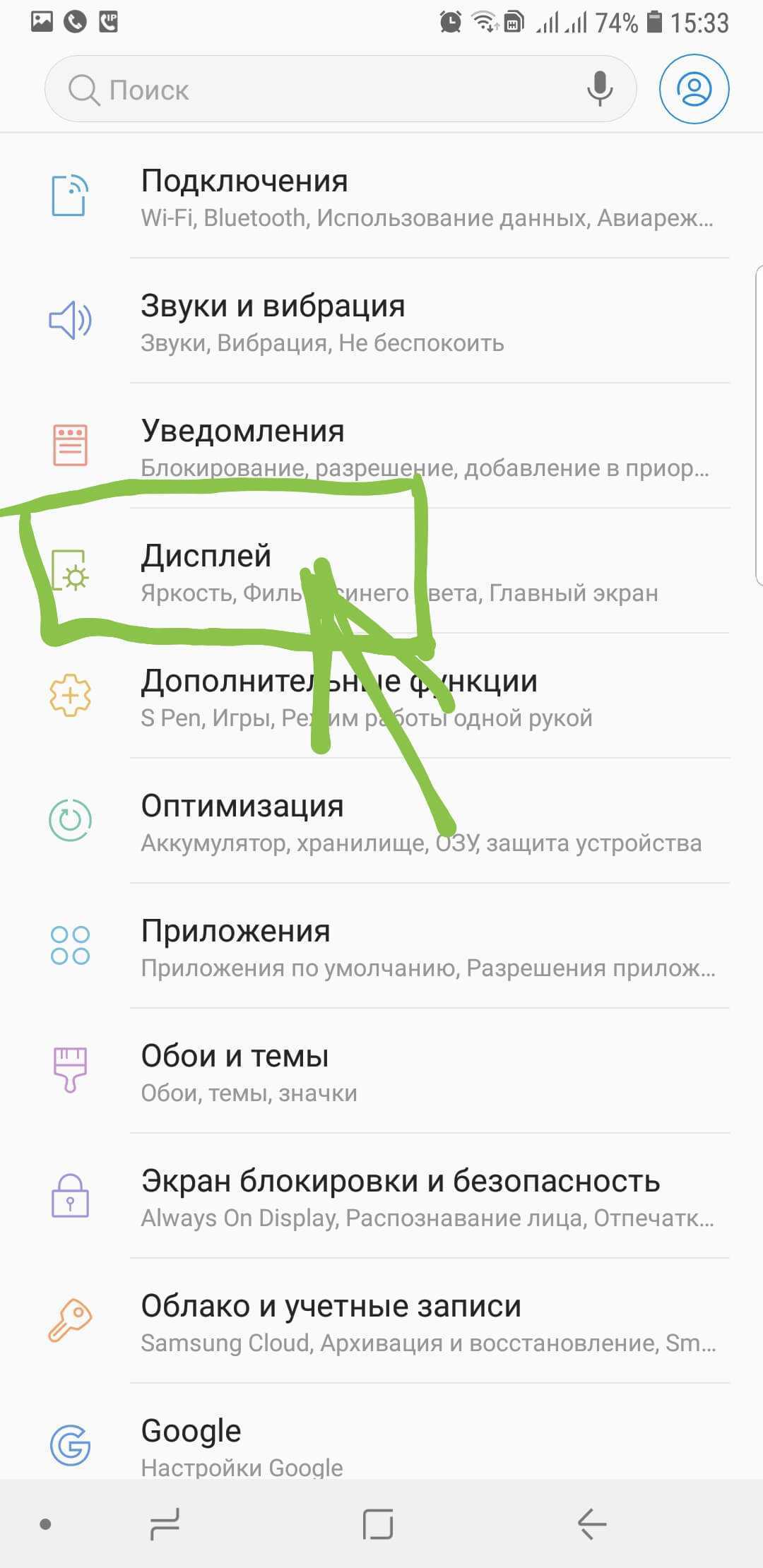The height and width of the screenshot is (1568, 763).
Task: Open Звуки и вибрация settings
Action: [x=424, y=323]
